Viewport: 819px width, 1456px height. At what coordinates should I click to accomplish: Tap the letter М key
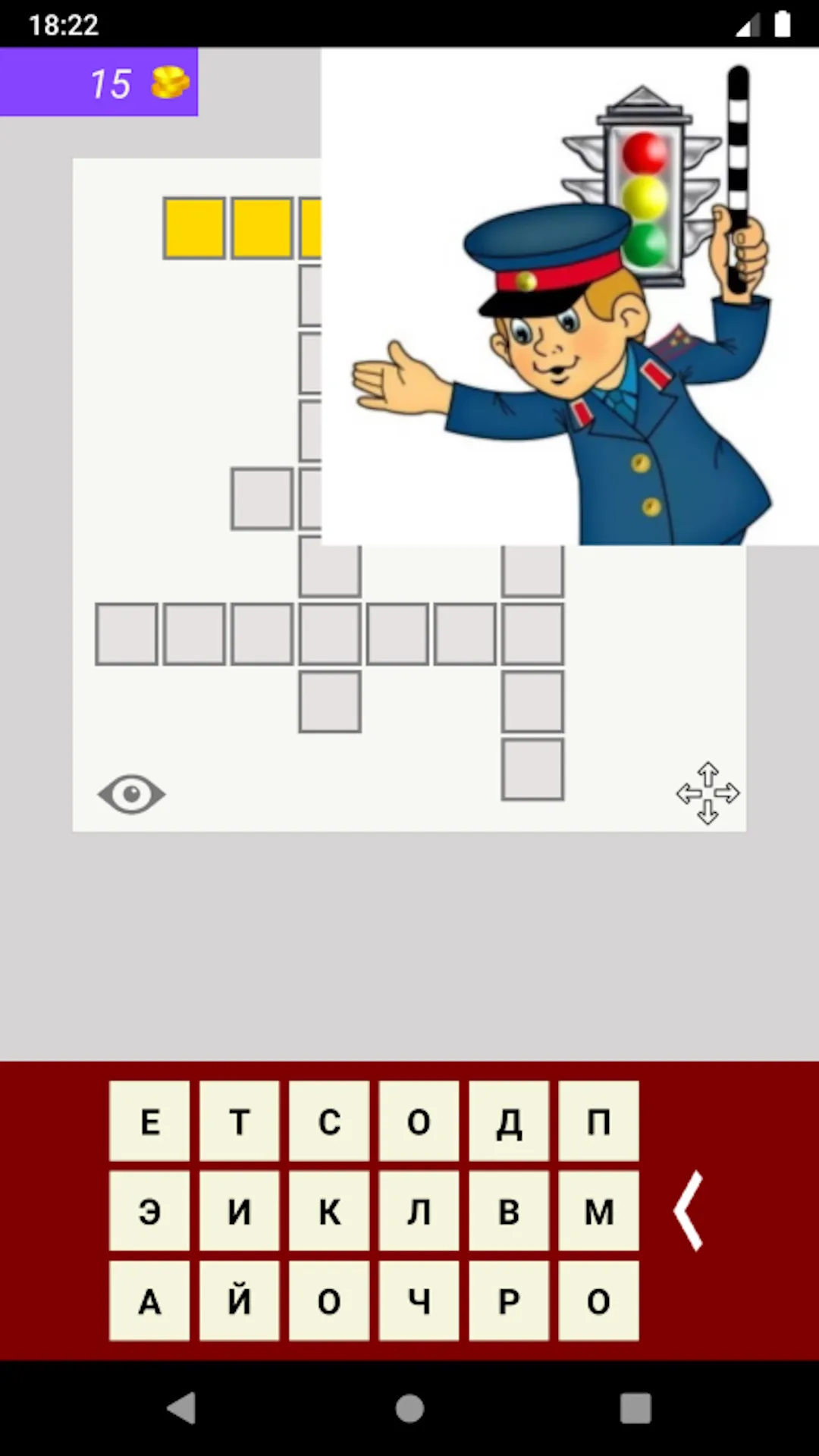(598, 1211)
